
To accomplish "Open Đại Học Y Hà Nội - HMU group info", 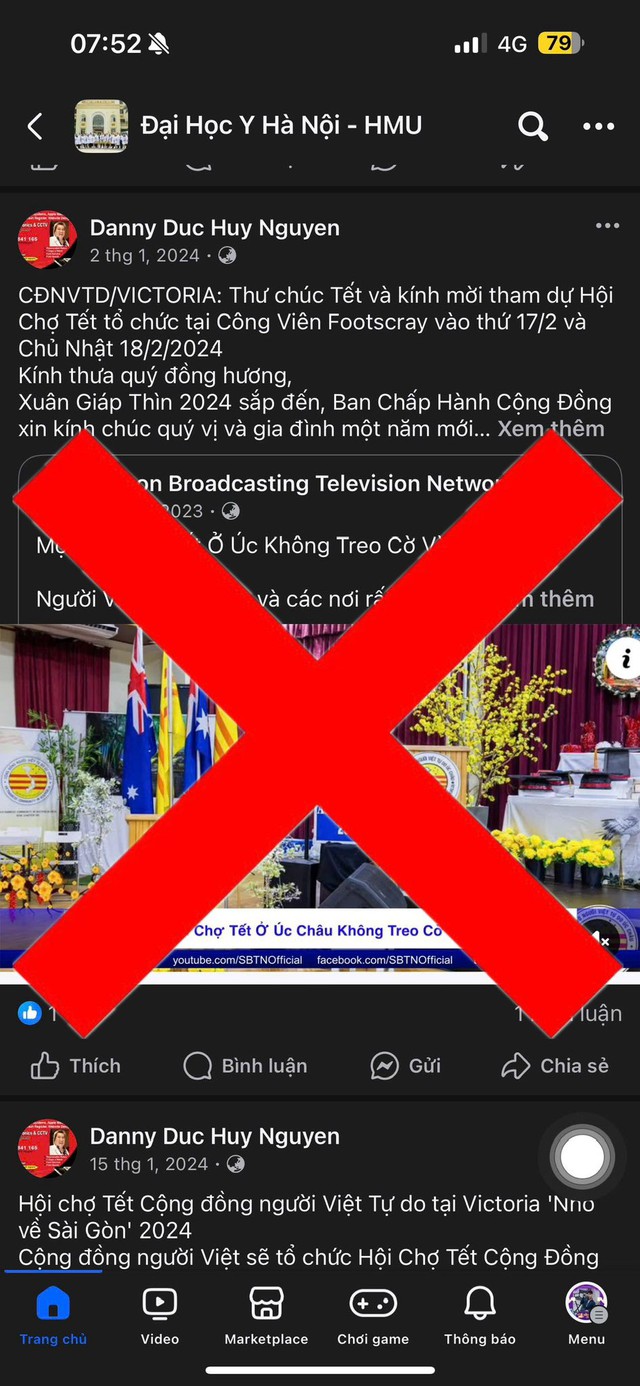I will coord(280,126).
